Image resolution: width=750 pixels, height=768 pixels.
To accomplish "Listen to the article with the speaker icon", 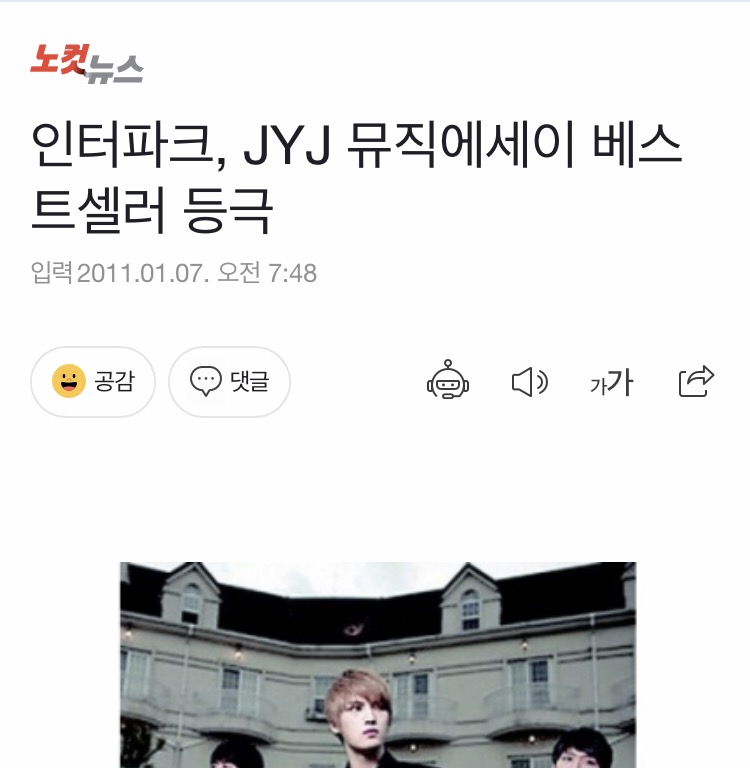I will coord(529,382).
